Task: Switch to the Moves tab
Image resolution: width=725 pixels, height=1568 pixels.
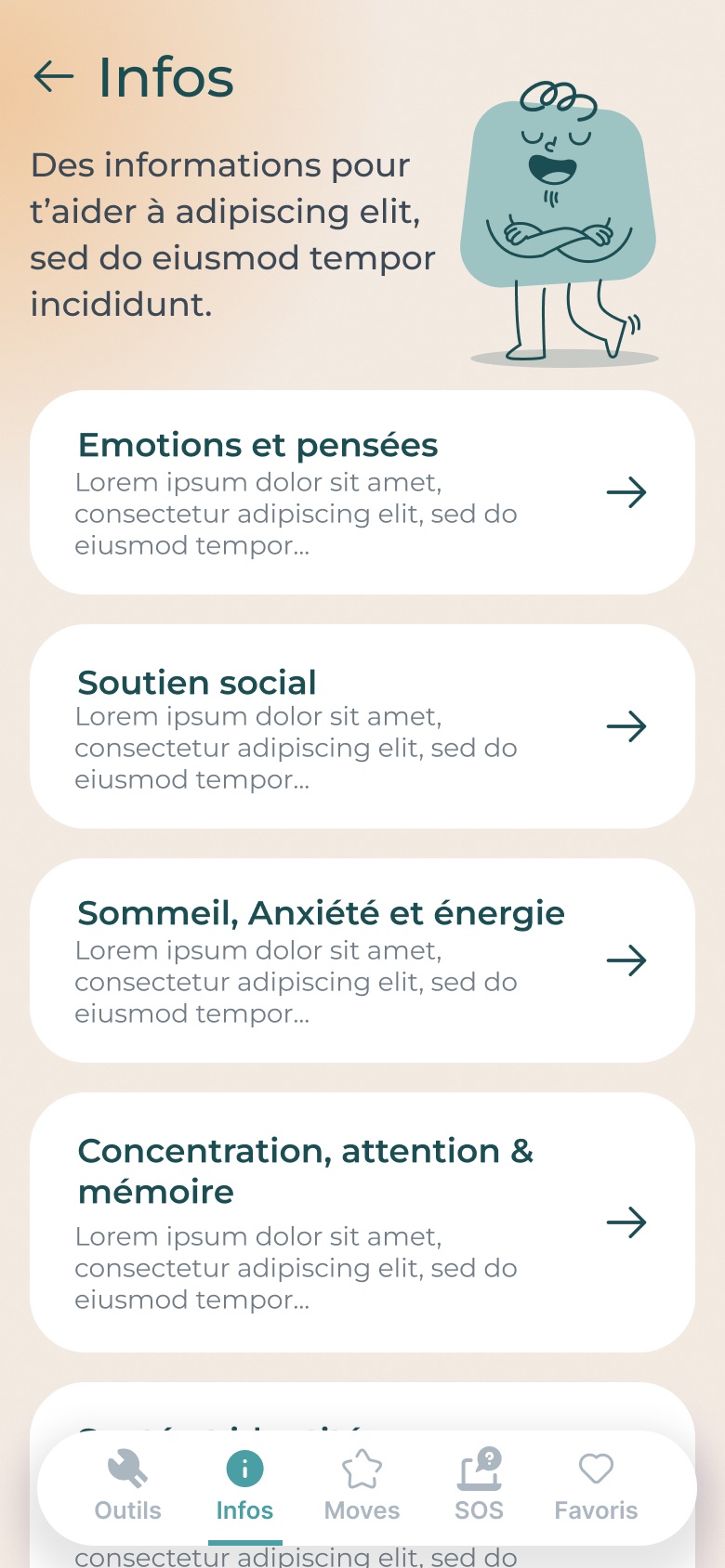Action: click(x=362, y=1486)
